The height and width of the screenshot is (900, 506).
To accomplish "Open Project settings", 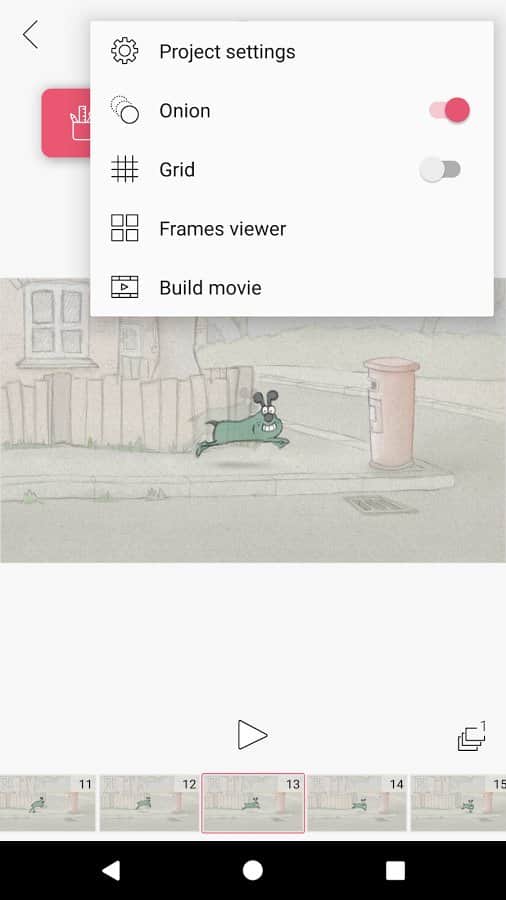I will point(291,52).
